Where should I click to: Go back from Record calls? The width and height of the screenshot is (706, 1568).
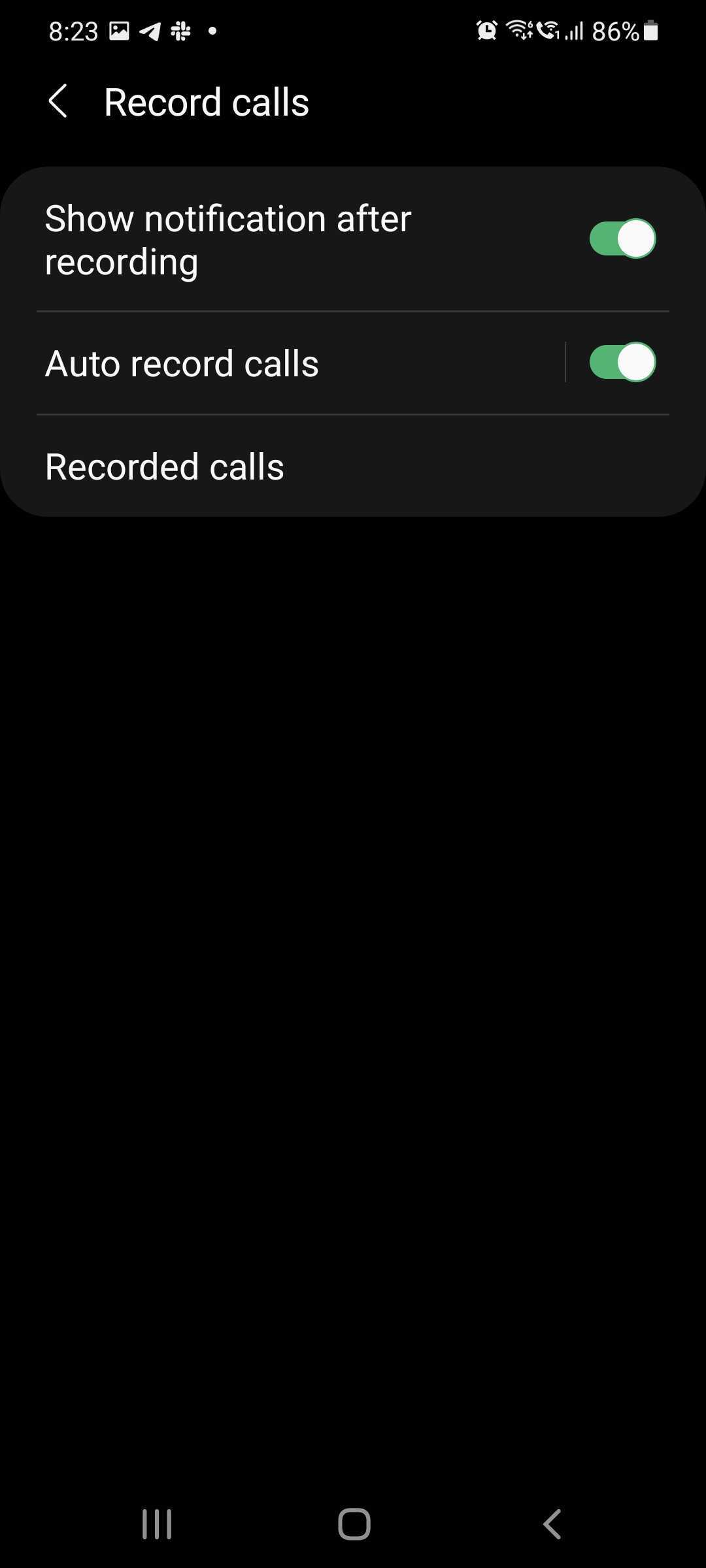(58, 102)
